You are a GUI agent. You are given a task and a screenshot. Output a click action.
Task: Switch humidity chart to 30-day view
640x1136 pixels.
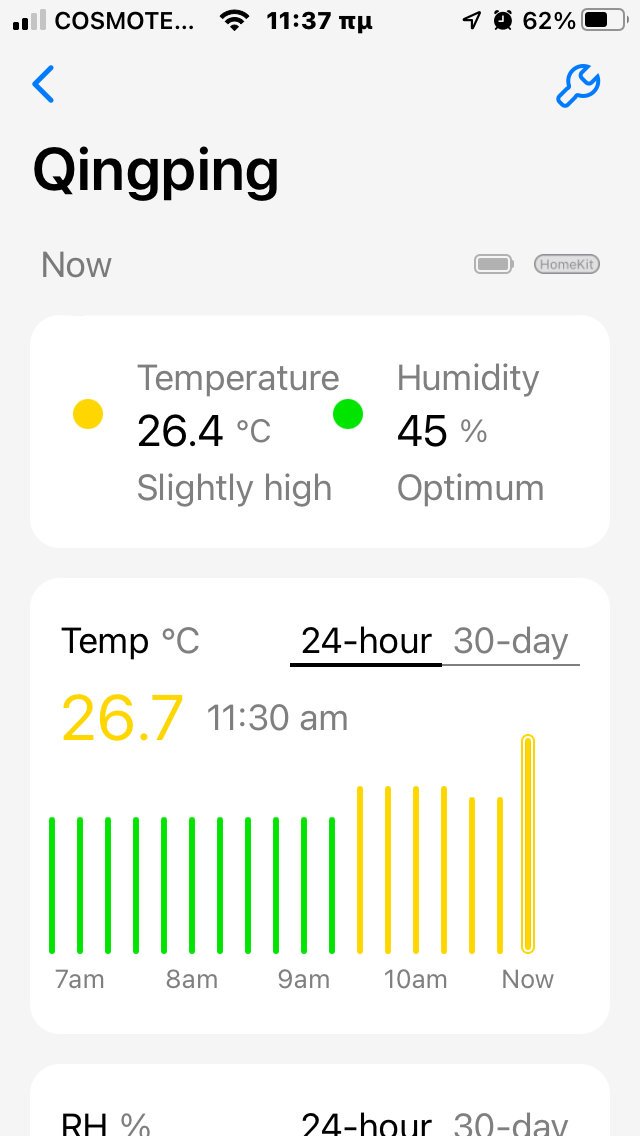511,1122
